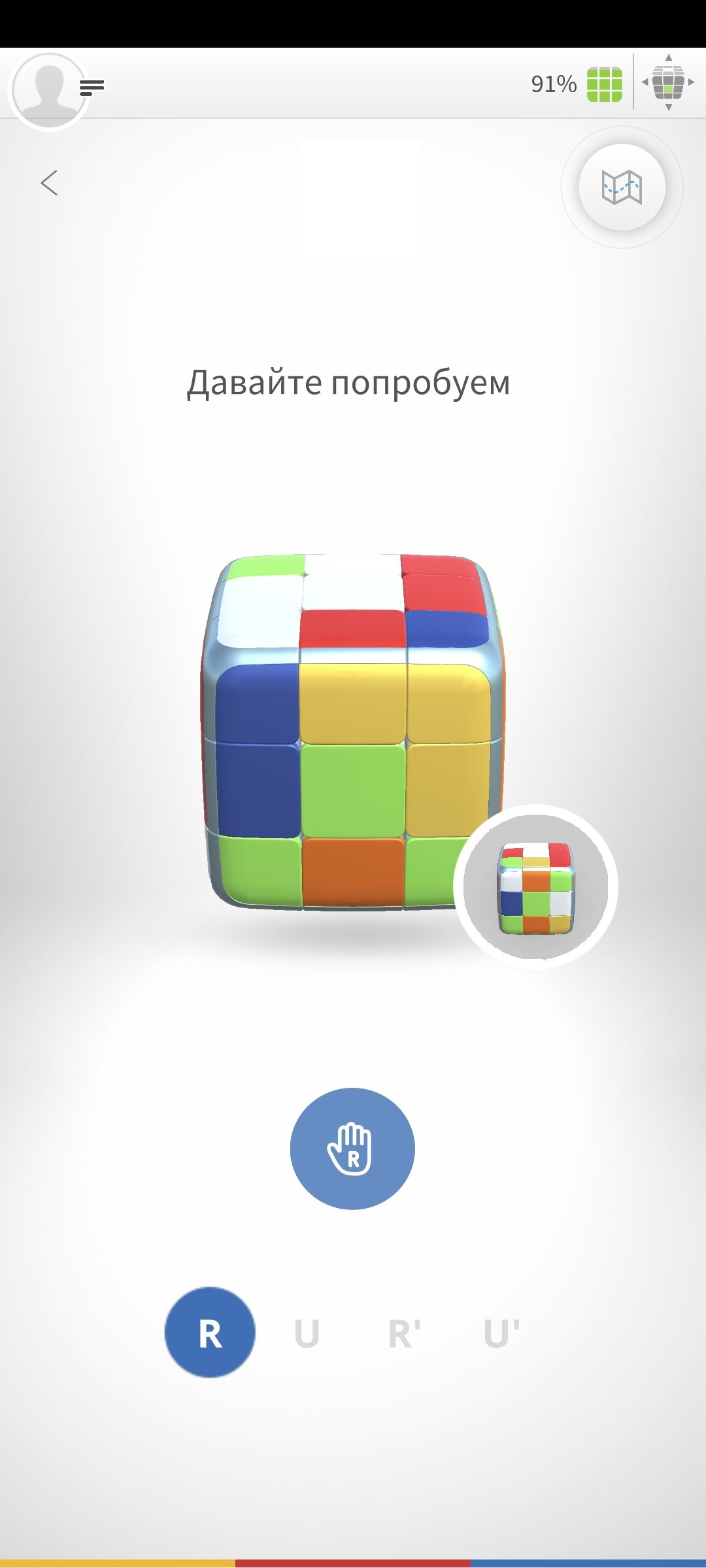
Task: Tap the blue hand R move button
Action: pyautogui.click(x=352, y=1148)
